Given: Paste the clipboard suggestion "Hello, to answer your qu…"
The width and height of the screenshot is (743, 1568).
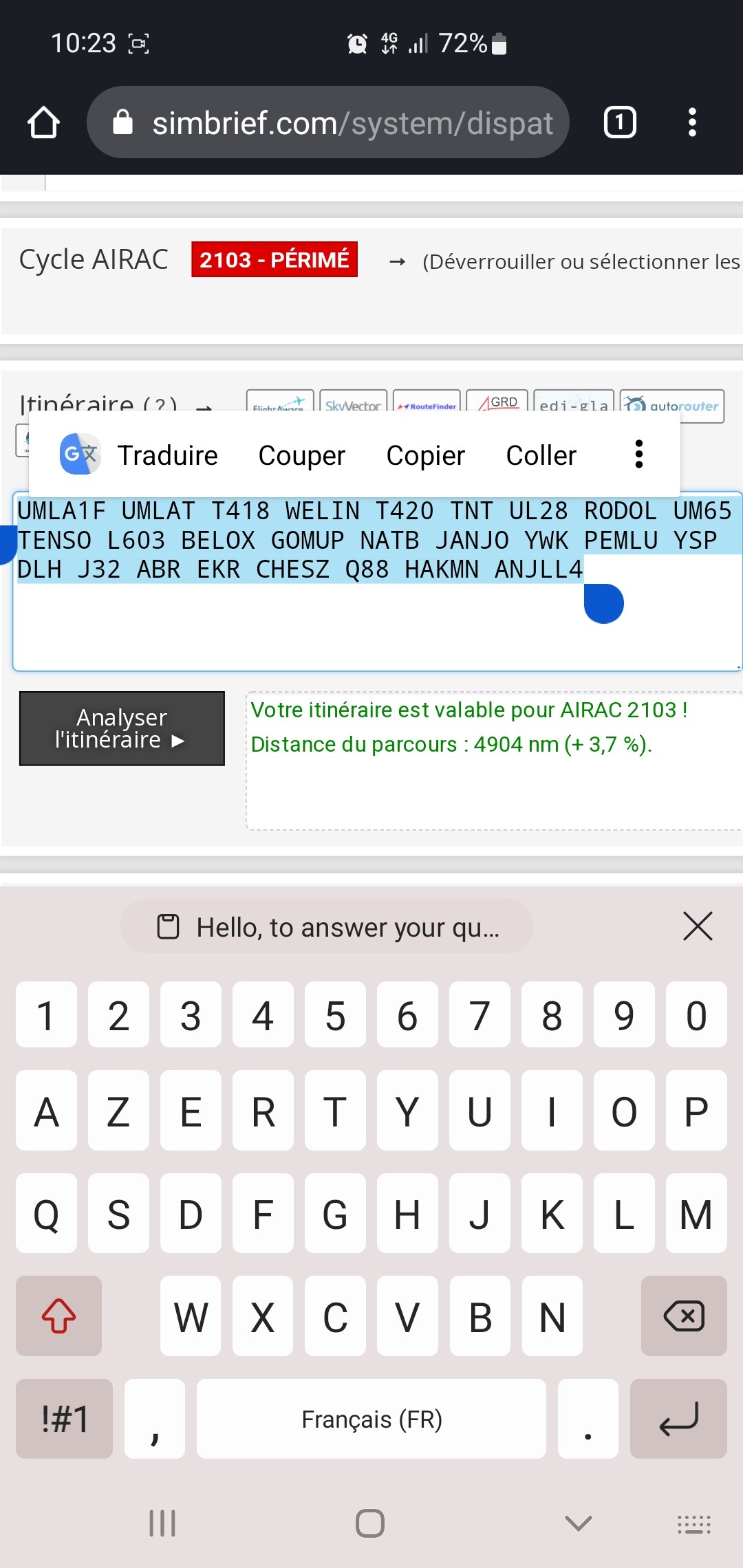Looking at the screenshot, I should pos(327,927).
